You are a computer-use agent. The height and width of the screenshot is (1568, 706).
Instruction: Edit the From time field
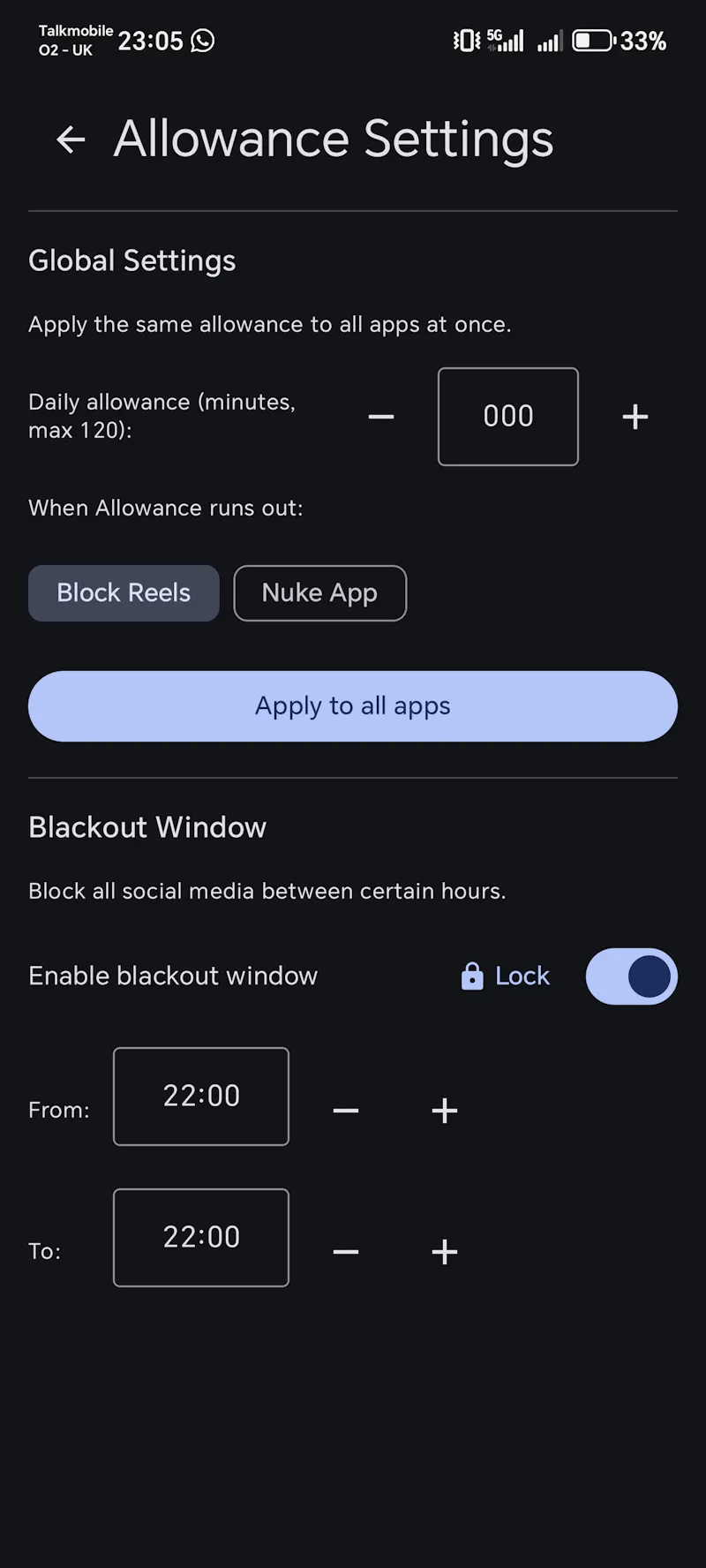pos(201,1097)
